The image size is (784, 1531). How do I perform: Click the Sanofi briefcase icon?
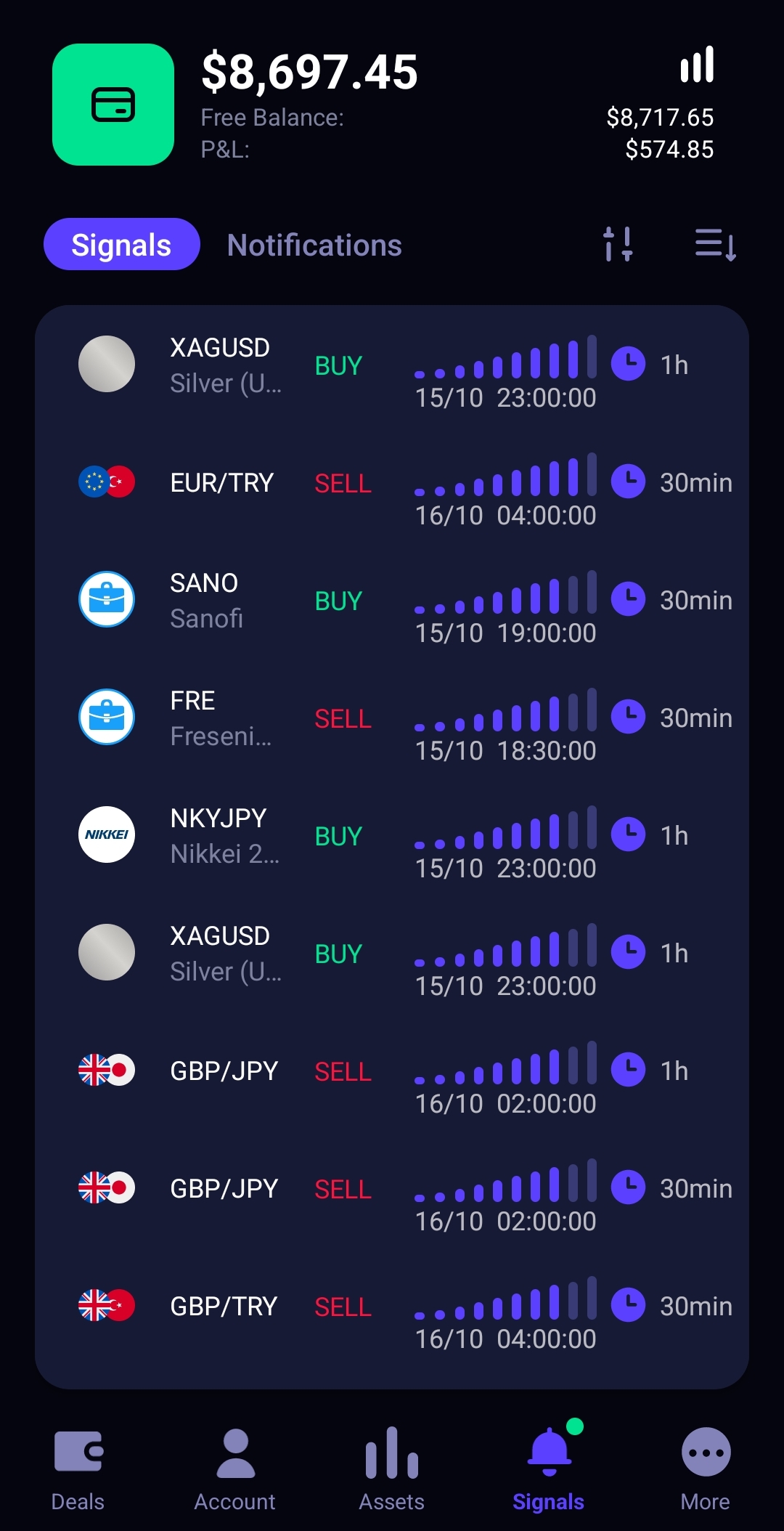click(x=107, y=598)
